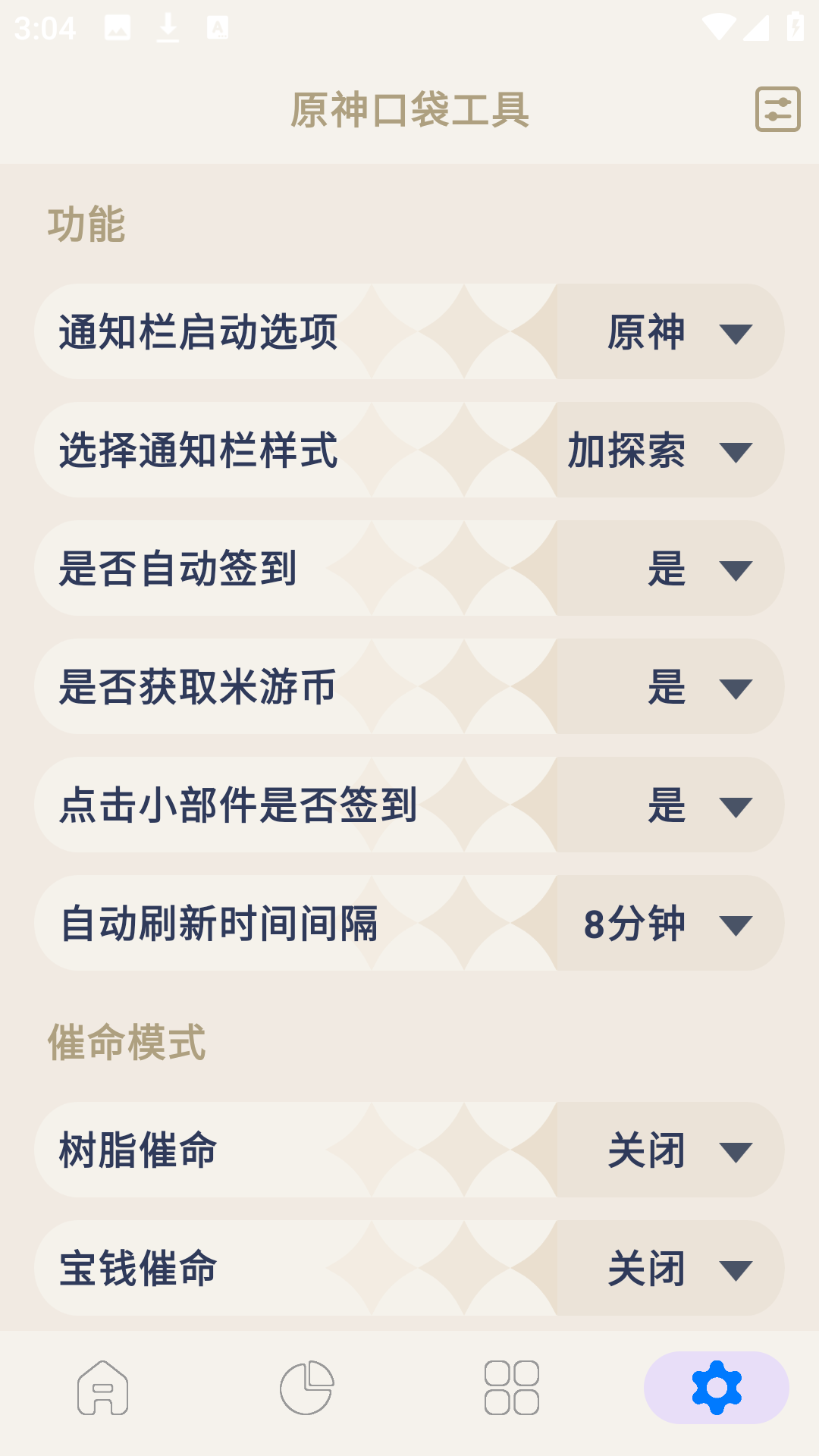Open the pie chart statistics tab

pyautogui.click(x=307, y=1389)
